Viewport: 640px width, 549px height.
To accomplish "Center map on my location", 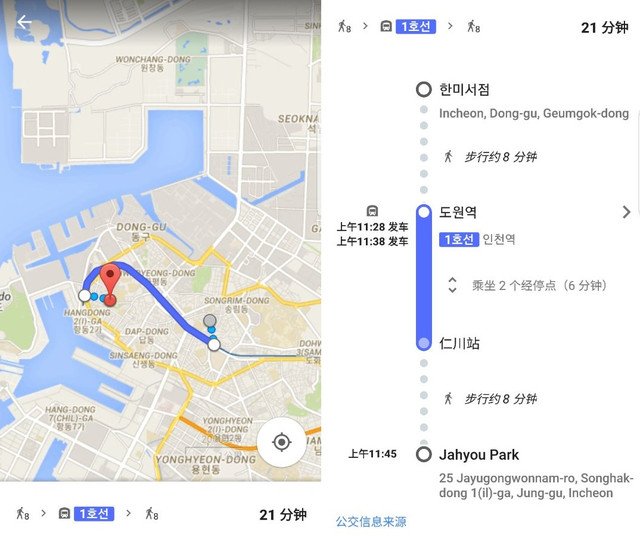I will (282, 442).
